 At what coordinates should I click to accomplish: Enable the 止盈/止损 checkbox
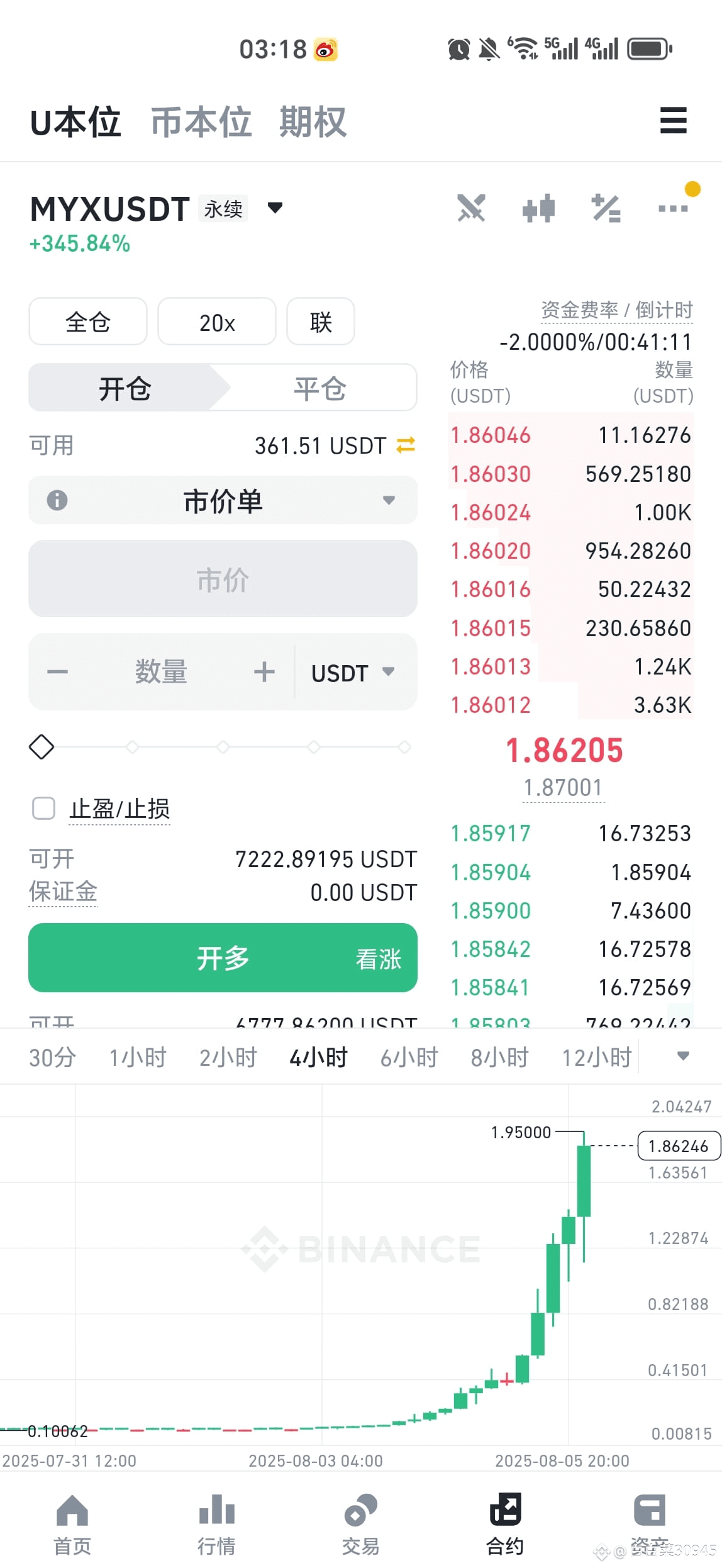coord(44,809)
